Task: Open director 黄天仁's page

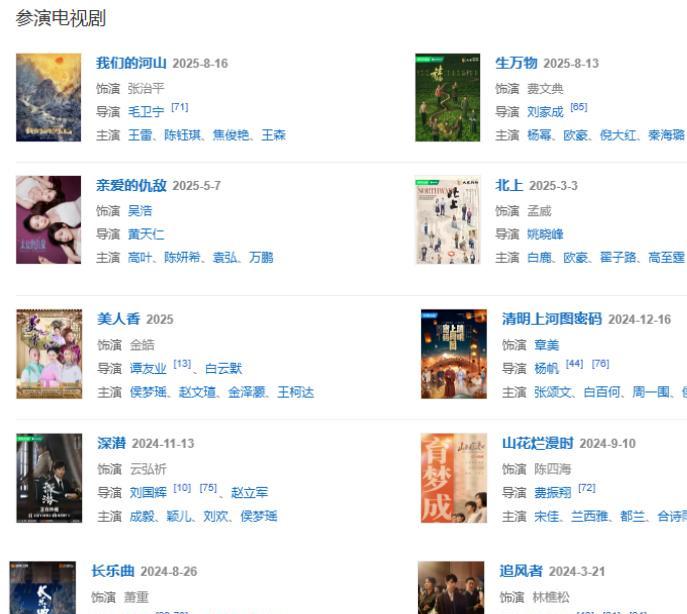Action: [x=146, y=234]
